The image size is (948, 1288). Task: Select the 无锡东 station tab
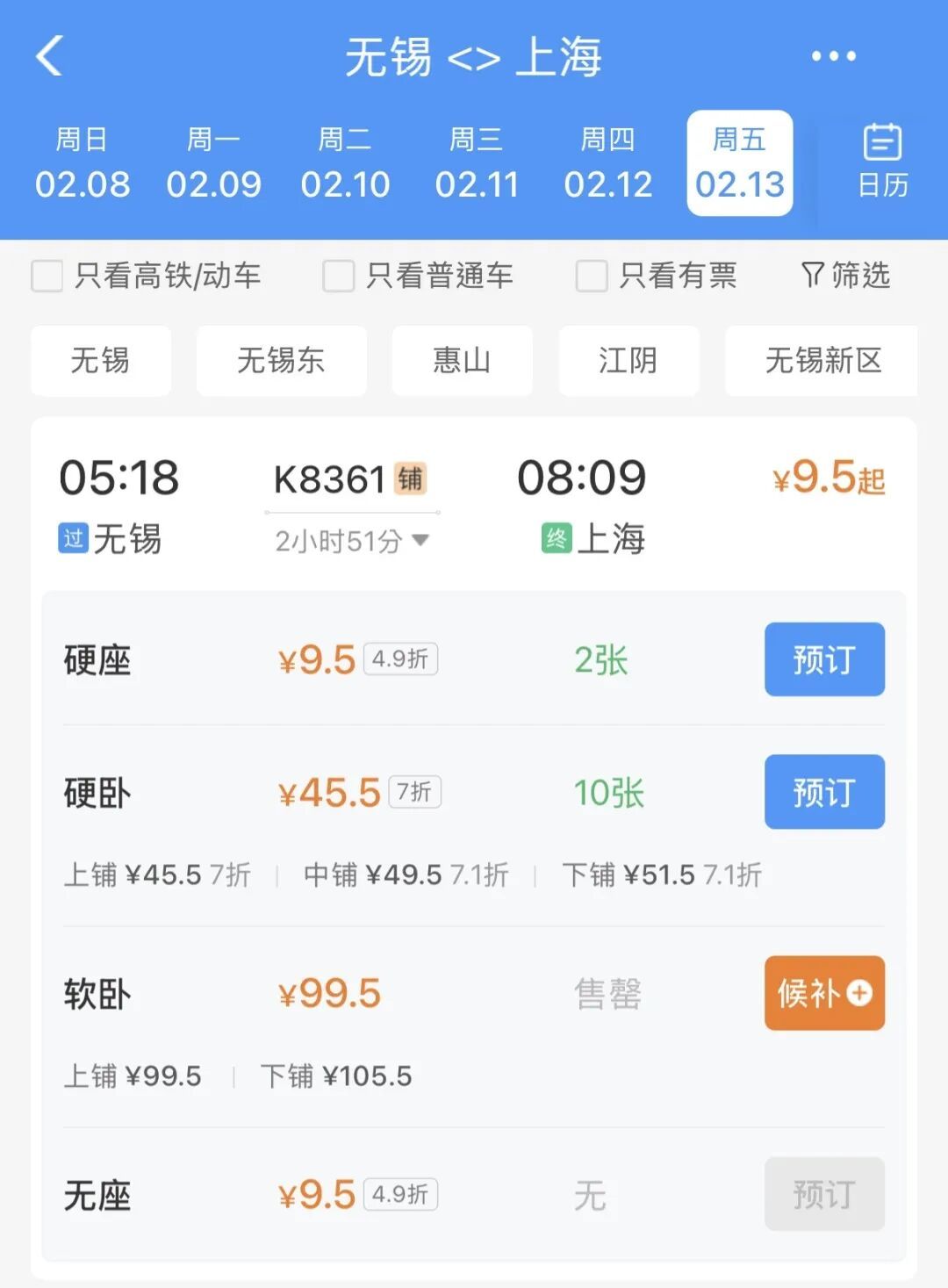281,361
